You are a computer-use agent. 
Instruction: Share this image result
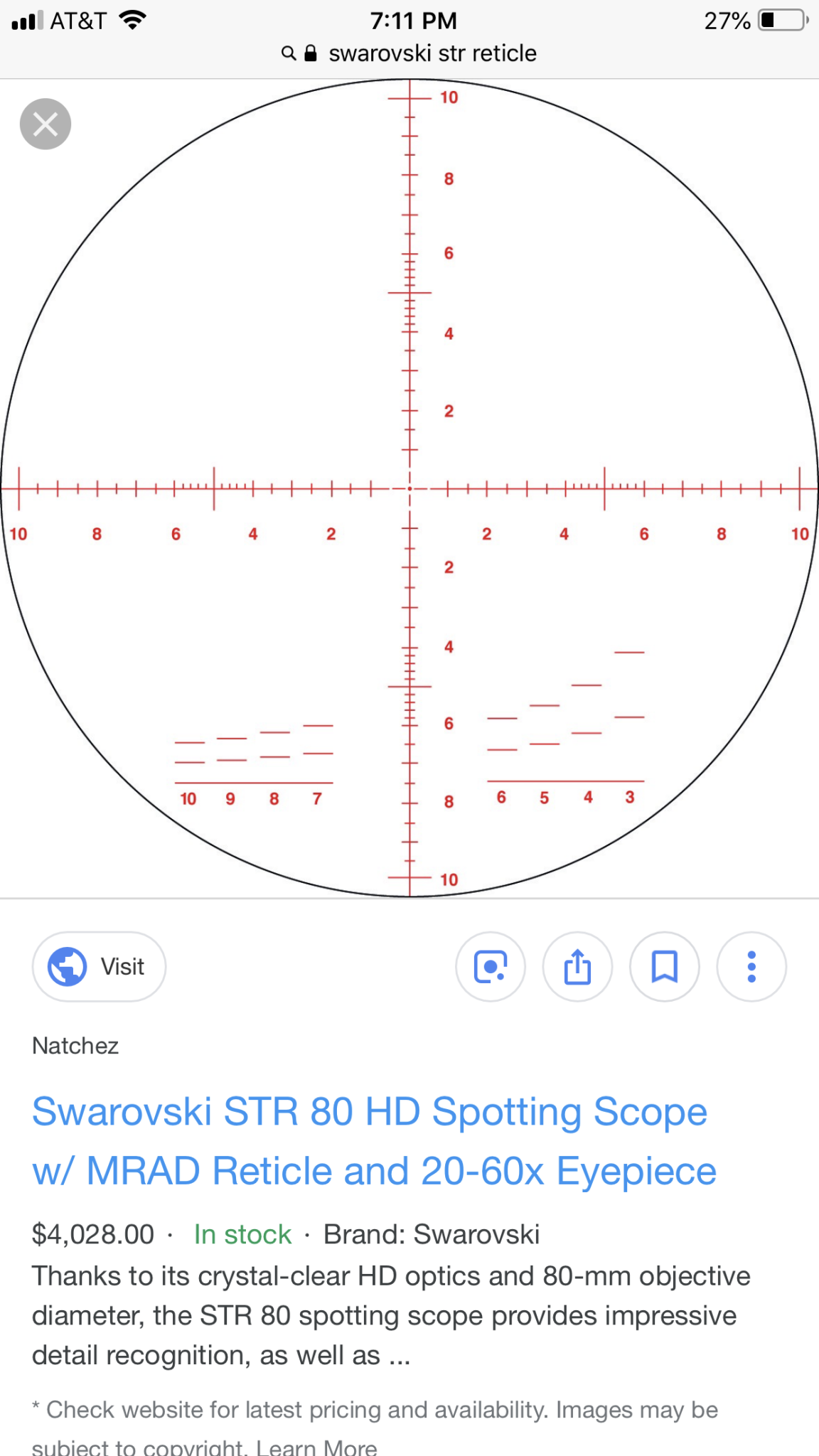click(577, 967)
